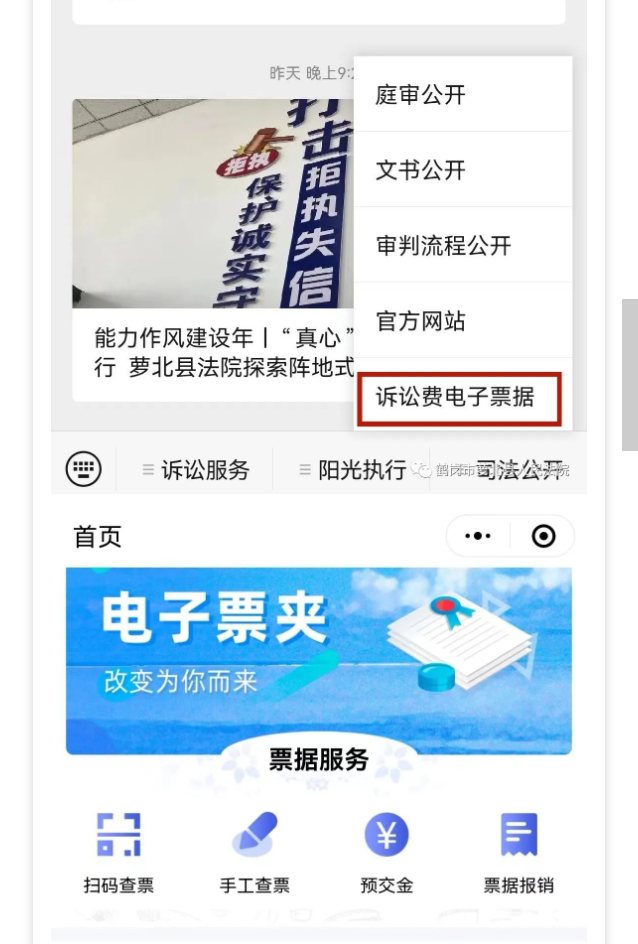Expand the 诉讼服务 menu
638x944 pixels.
point(196,469)
